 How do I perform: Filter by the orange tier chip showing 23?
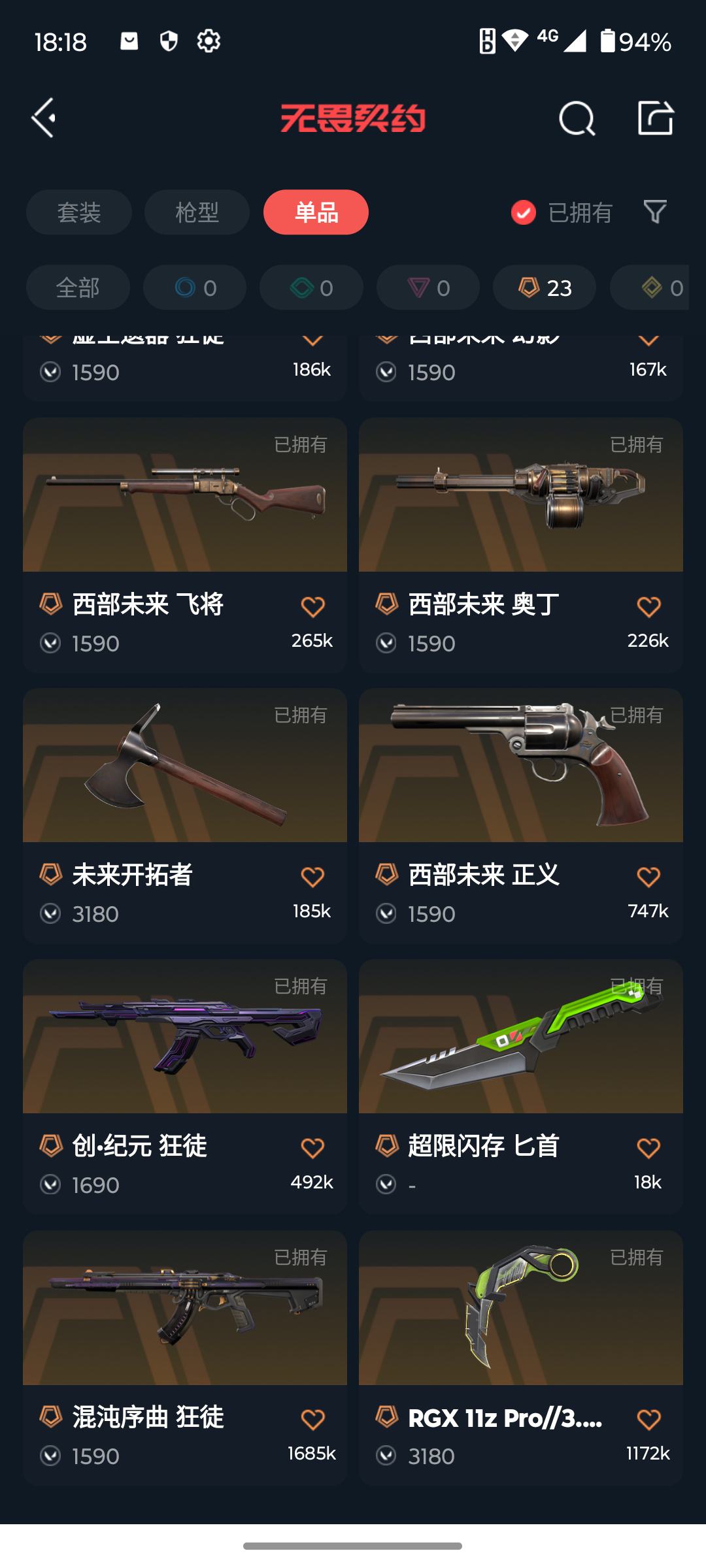click(x=544, y=287)
